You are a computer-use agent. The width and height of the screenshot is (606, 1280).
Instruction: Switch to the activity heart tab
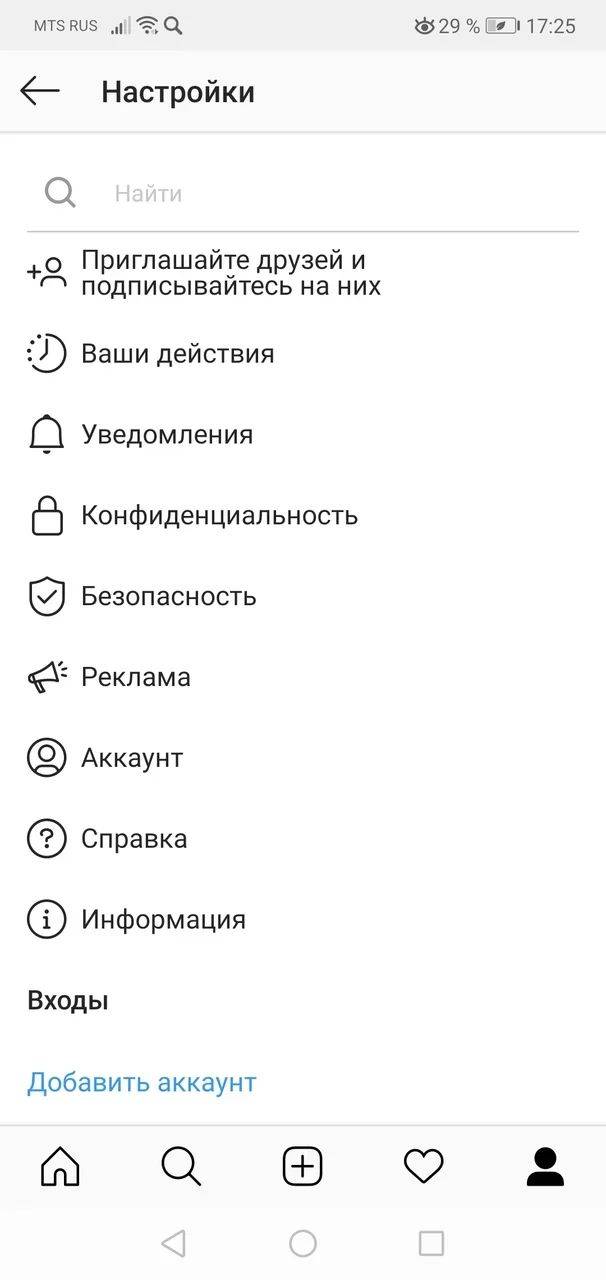click(x=423, y=1166)
